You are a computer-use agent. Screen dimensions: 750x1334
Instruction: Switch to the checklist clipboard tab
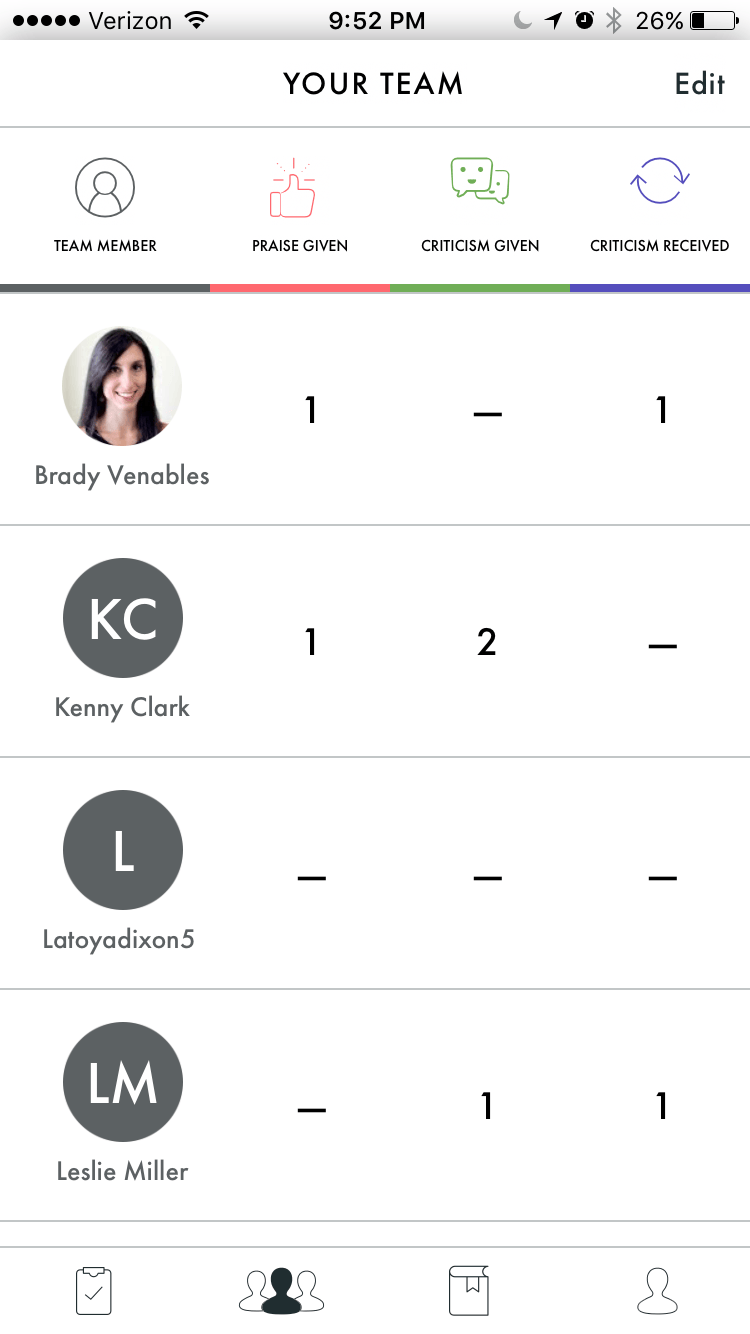coord(94,1291)
